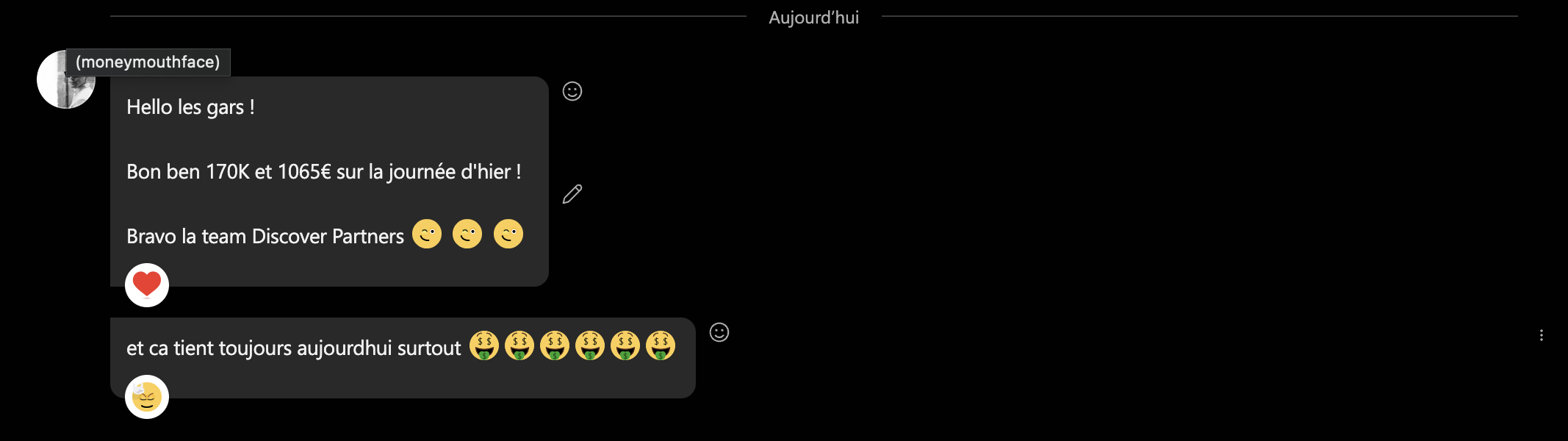The width and height of the screenshot is (1568, 441).
Task: Open the three-dot message options menu
Action: coord(1541,335)
